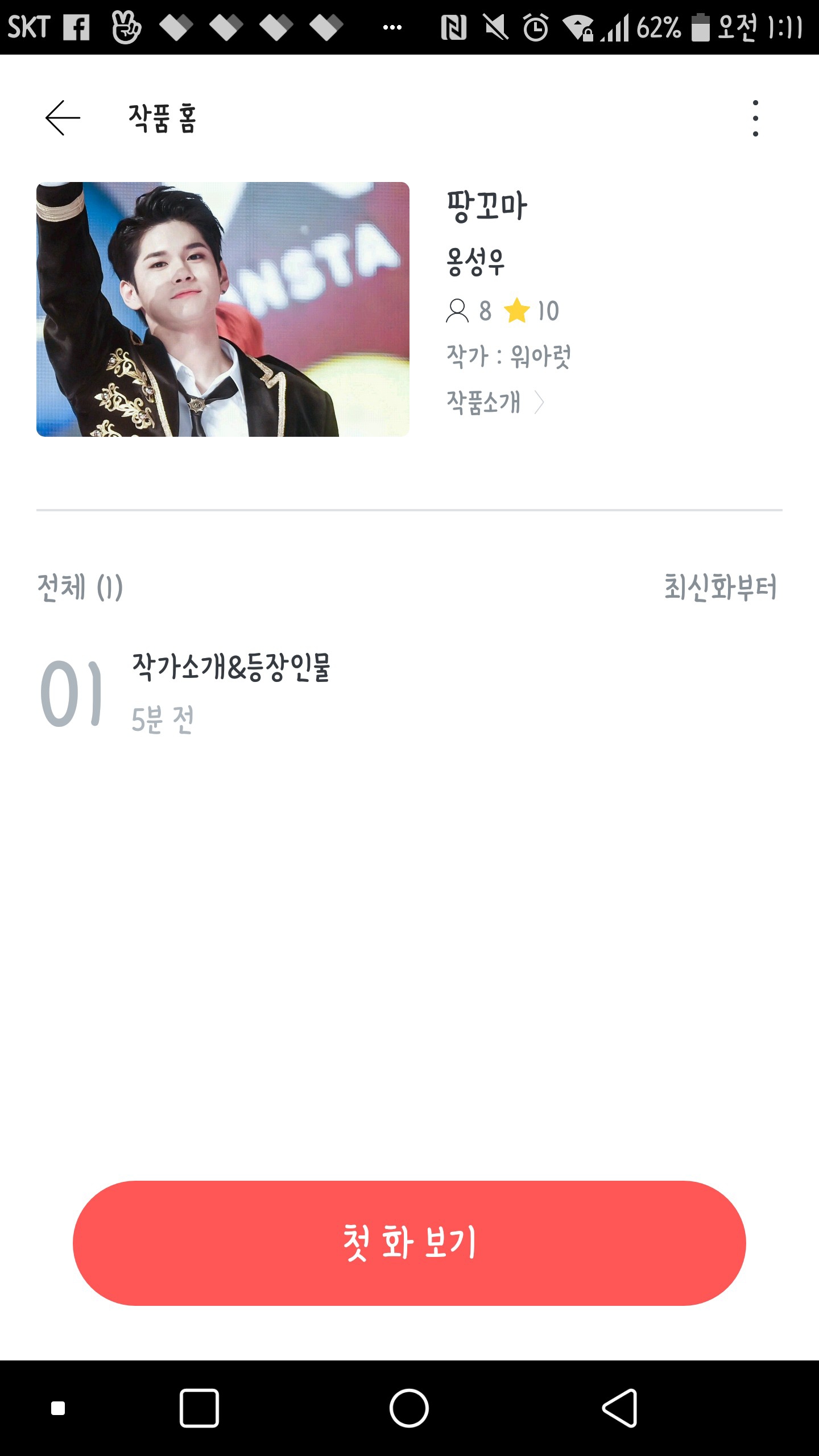This screenshot has height=1456, width=819.
Task: Open the 땅꼬마 cover image
Action: click(x=222, y=309)
